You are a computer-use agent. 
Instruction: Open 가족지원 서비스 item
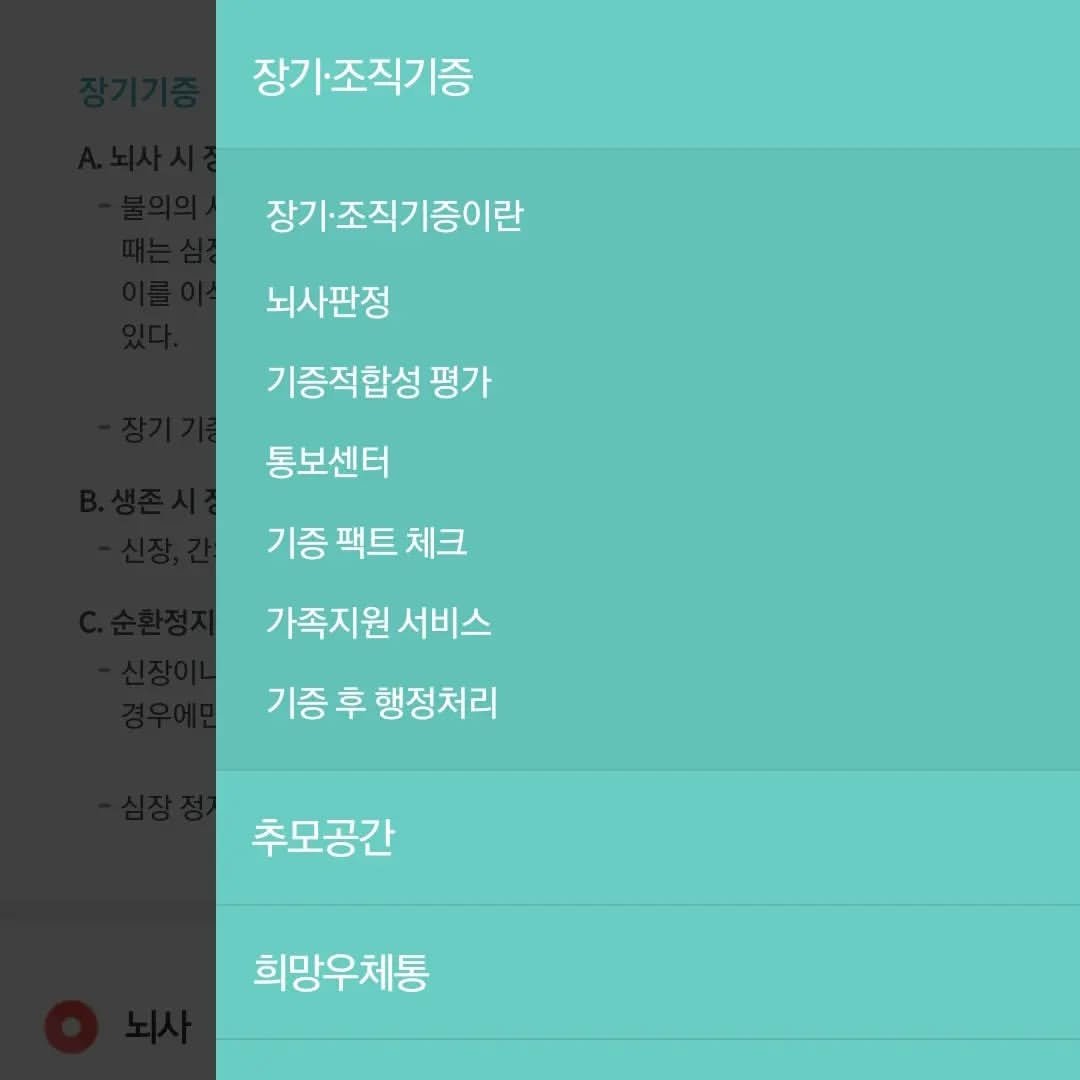[379, 622]
